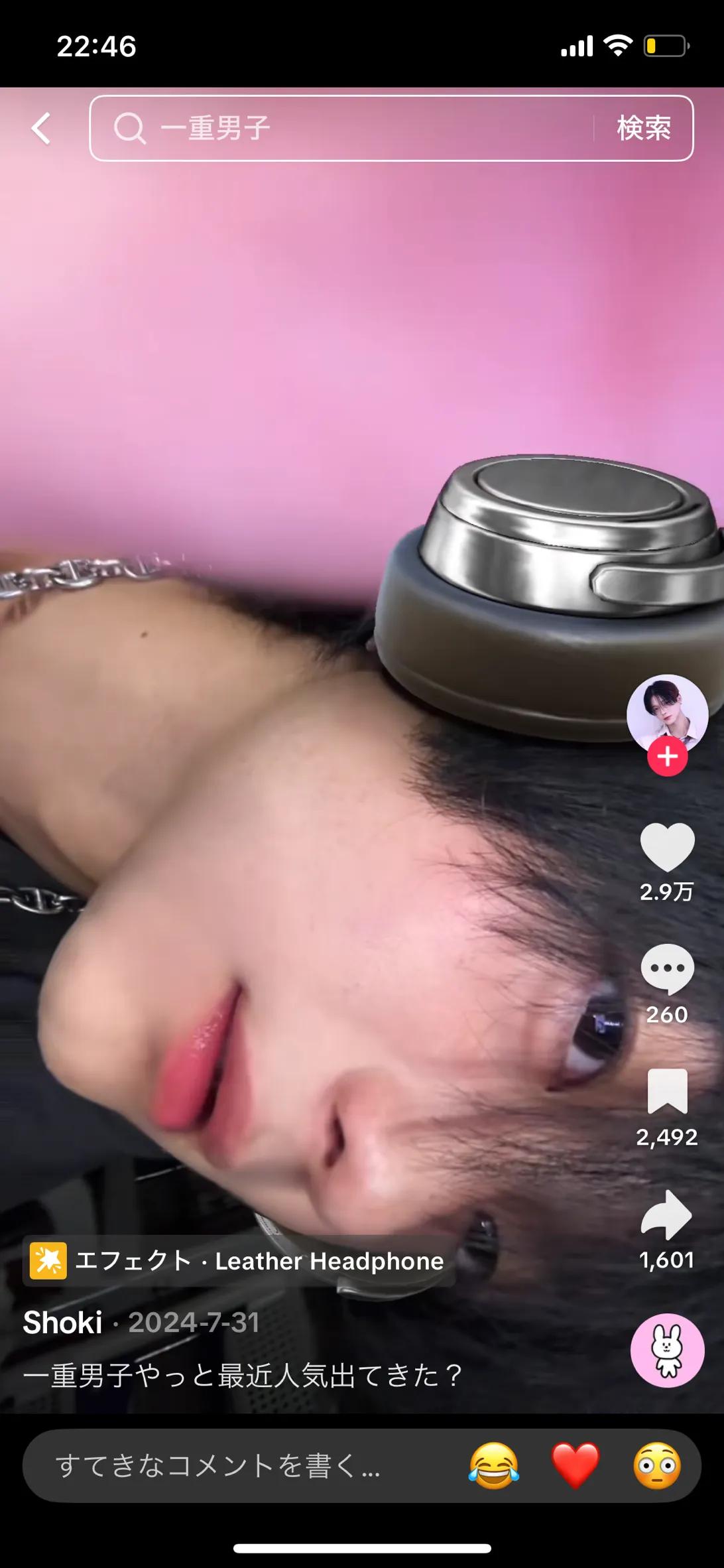Screen dimensions: 724x1568
Task: Follow the creator with the red plus
Action: click(667, 757)
